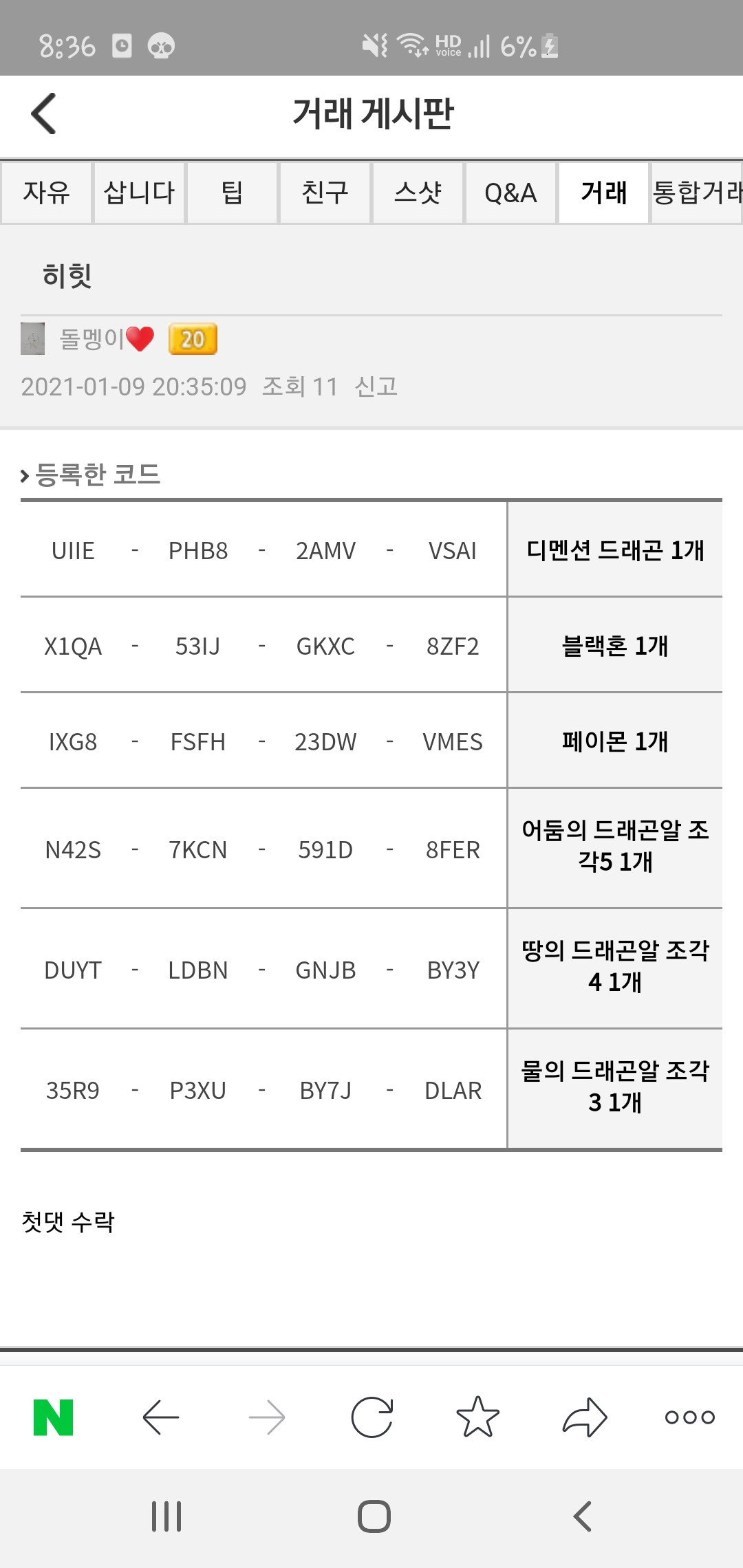Open the browser more options menu
The height and width of the screenshot is (1568, 743).
point(689,1417)
